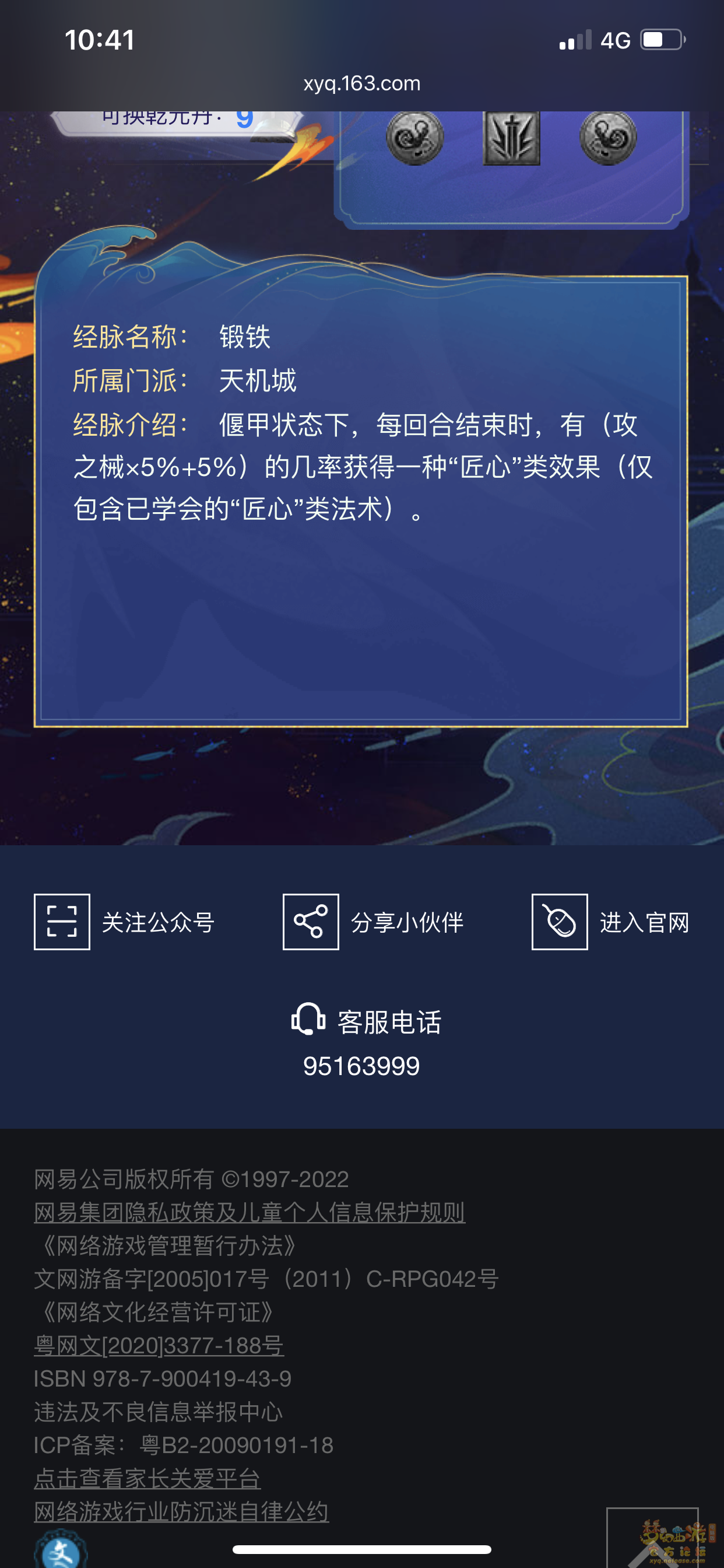Open the official site via 进入官网
The height and width of the screenshot is (1568, 724).
click(x=611, y=922)
